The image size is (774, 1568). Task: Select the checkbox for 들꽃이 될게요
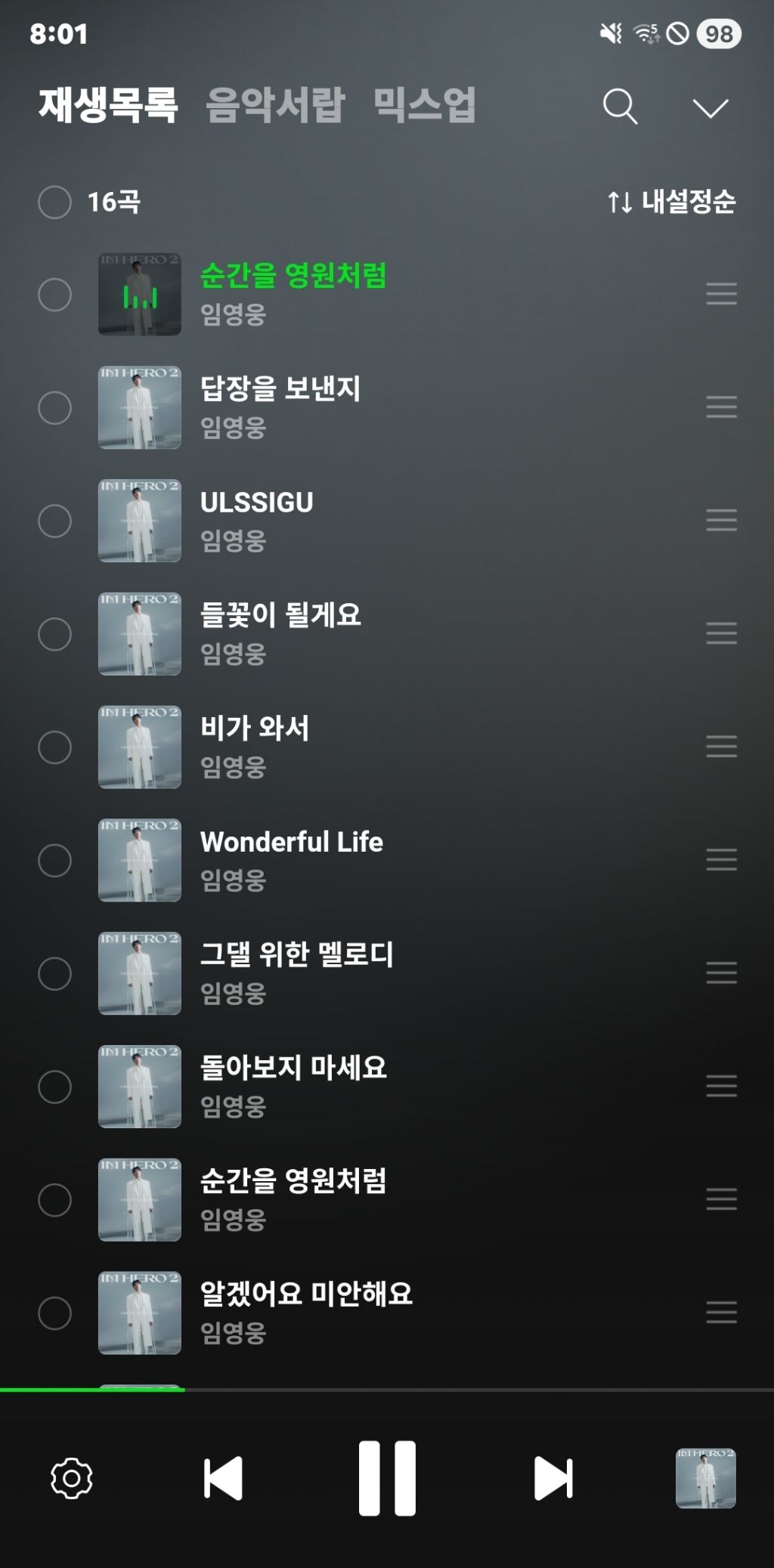[x=54, y=634]
